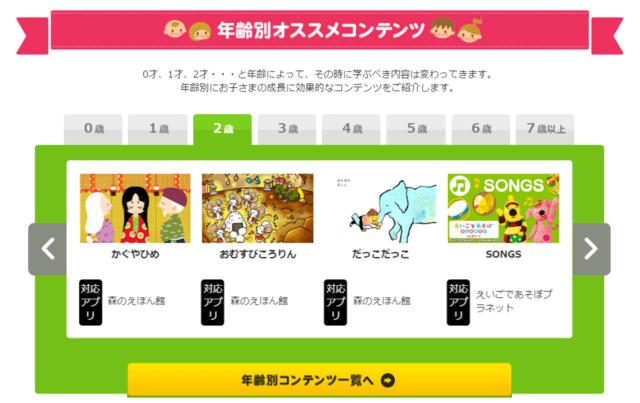Screen dimensions: 640x403
Task: Select the 4歳 age tab
Action: click(351, 129)
